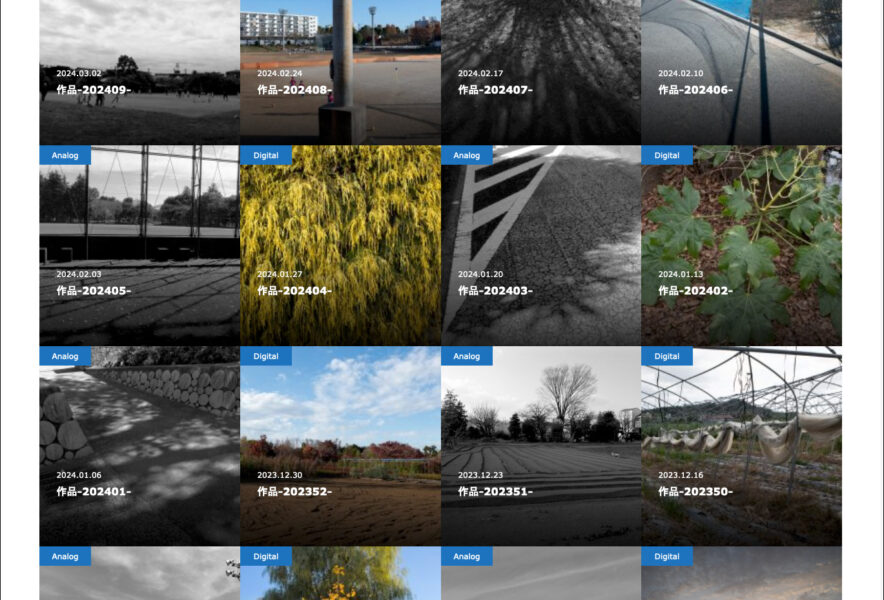Open the photo tile 作品-202407-
This screenshot has width=884, height=600.
tap(540, 80)
